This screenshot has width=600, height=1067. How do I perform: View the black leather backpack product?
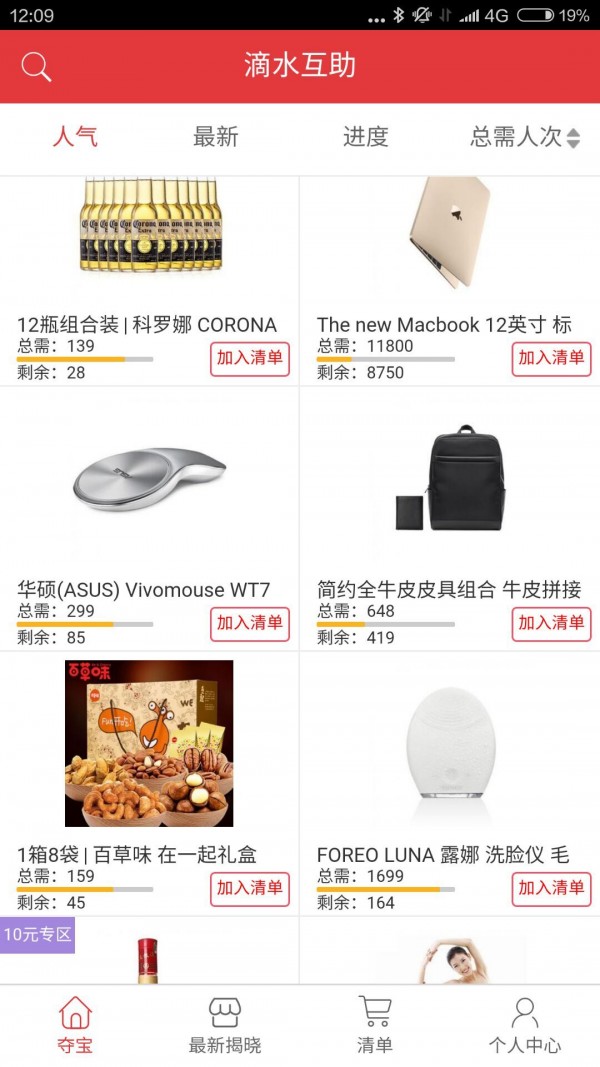point(450,480)
